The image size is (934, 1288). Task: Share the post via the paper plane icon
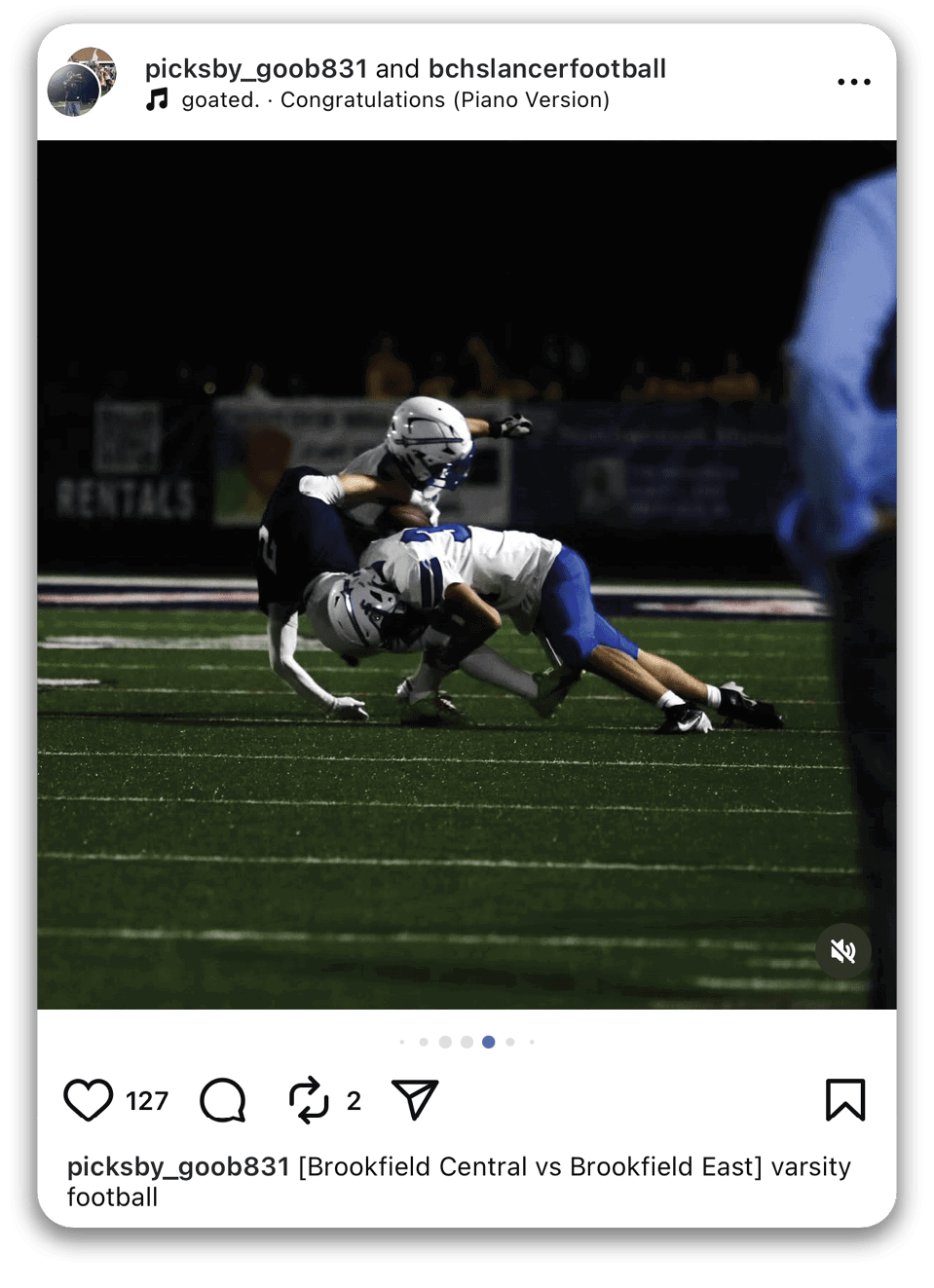pyautogui.click(x=415, y=1100)
